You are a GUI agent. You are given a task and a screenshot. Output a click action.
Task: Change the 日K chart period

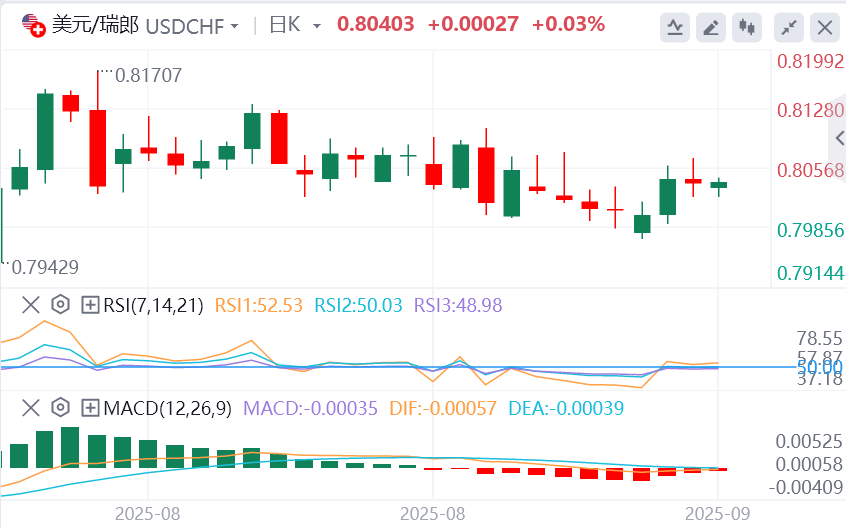(296, 25)
